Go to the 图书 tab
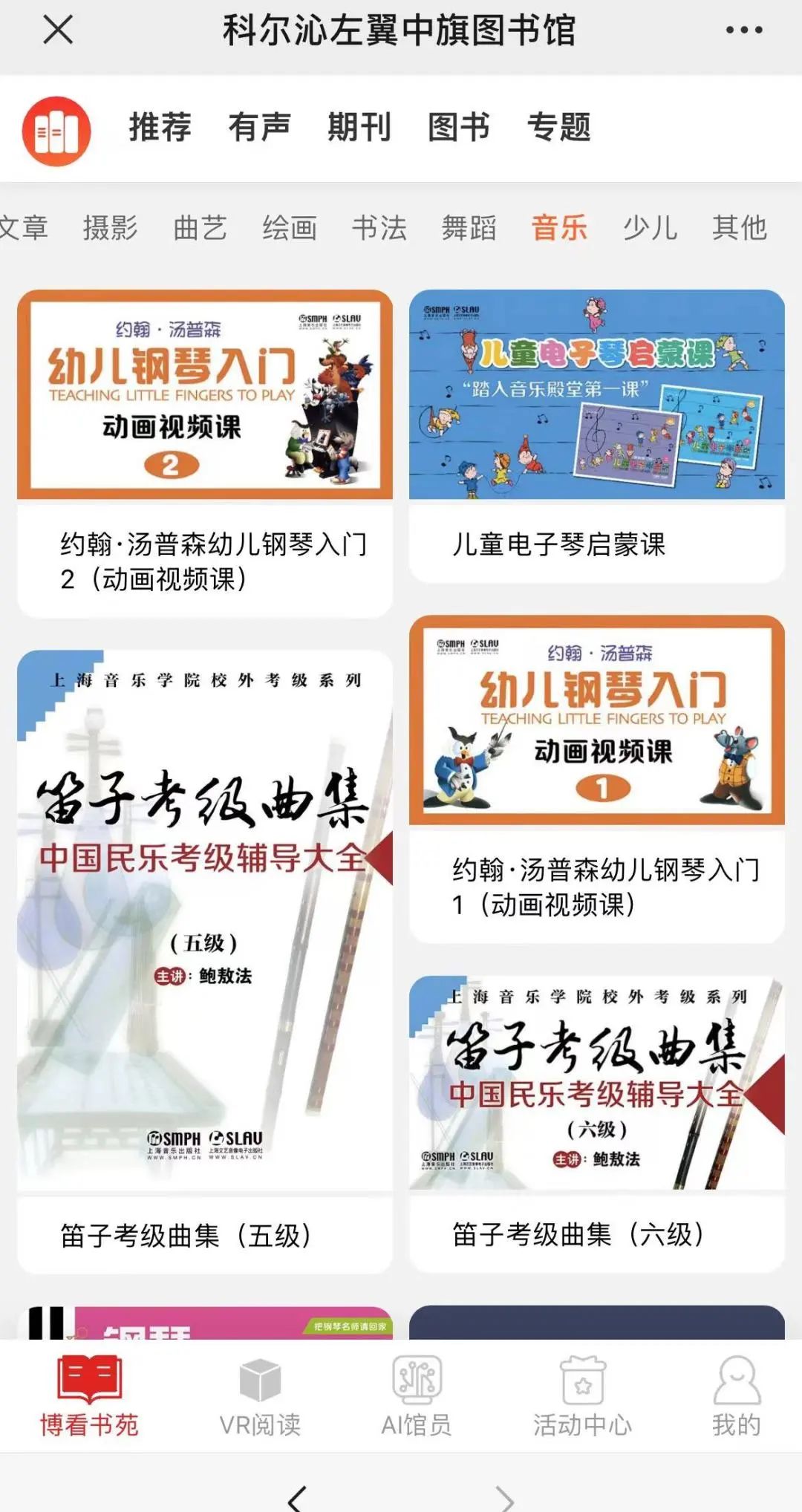This screenshot has width=802, height=1512. click(x=459, y=127)
